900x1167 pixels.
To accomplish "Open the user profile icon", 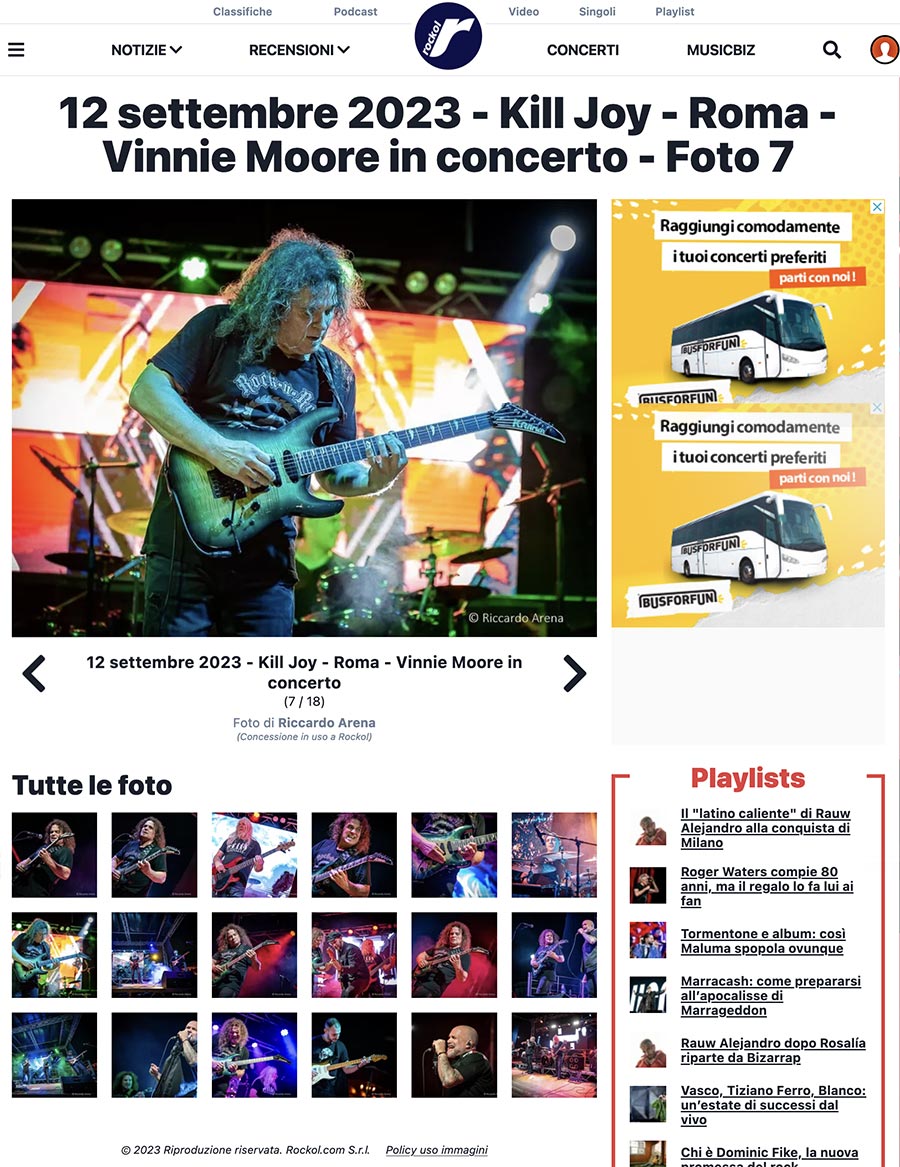I will 884,49.
